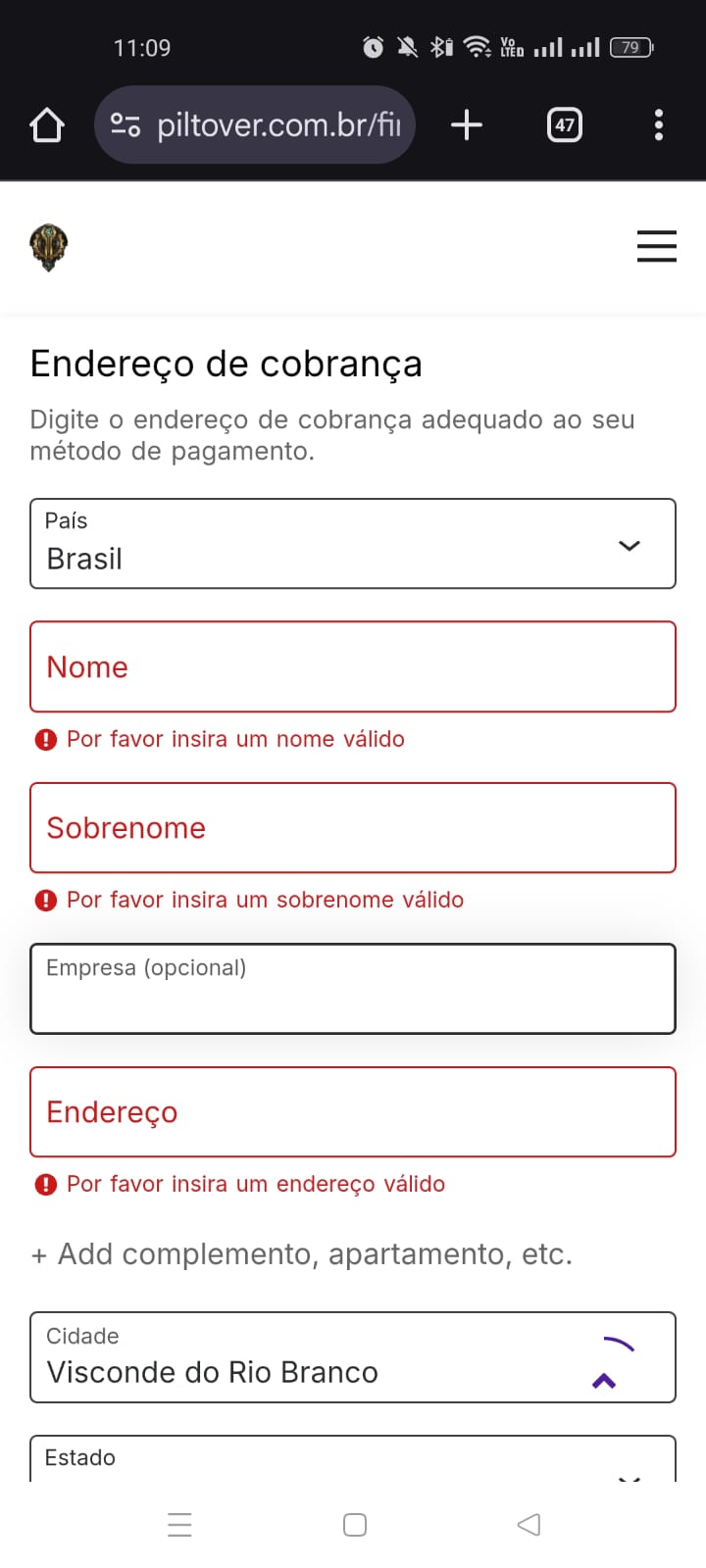Open the site hamburger menu
The width and height of the screenshot is (706, 1568).
[657, 246]
